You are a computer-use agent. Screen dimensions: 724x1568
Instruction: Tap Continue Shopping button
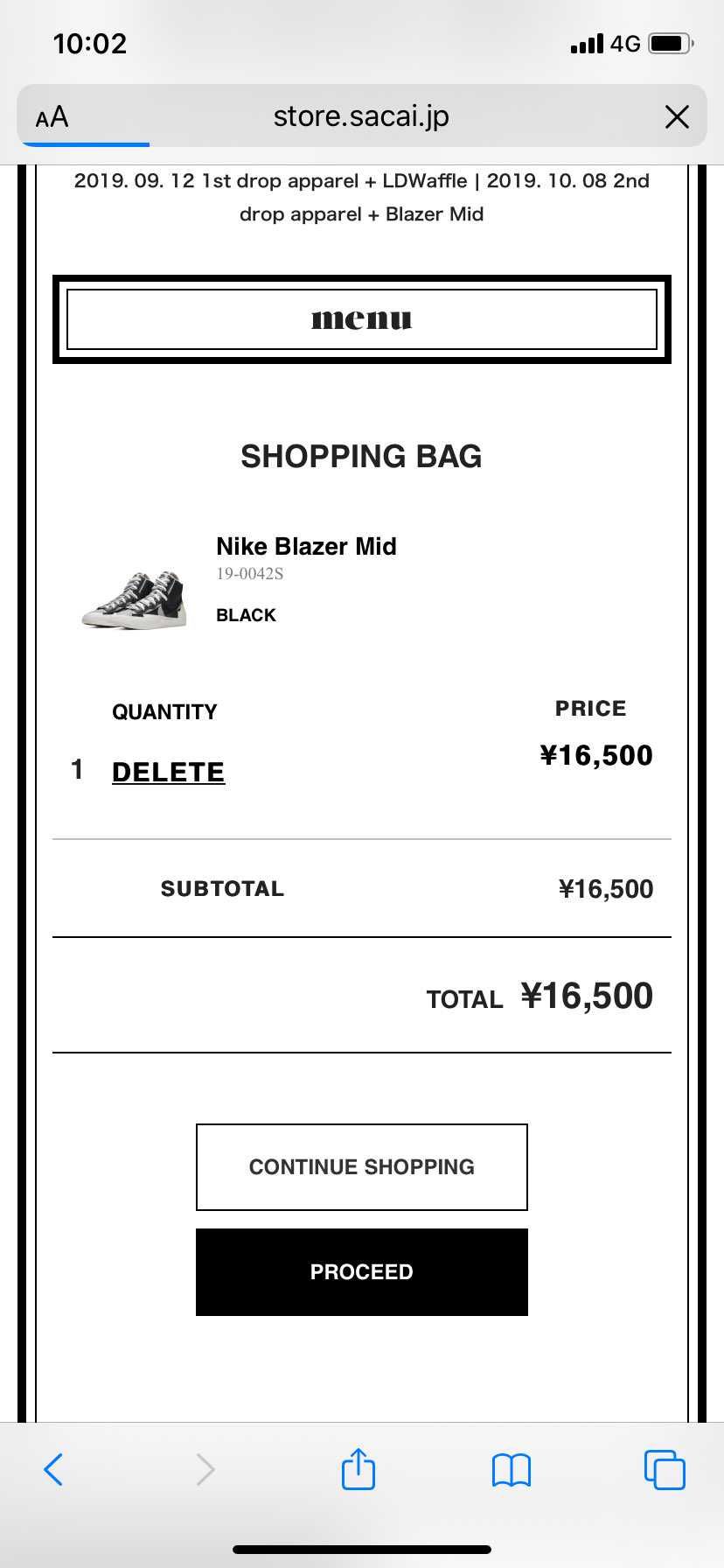click(361, 1166)
